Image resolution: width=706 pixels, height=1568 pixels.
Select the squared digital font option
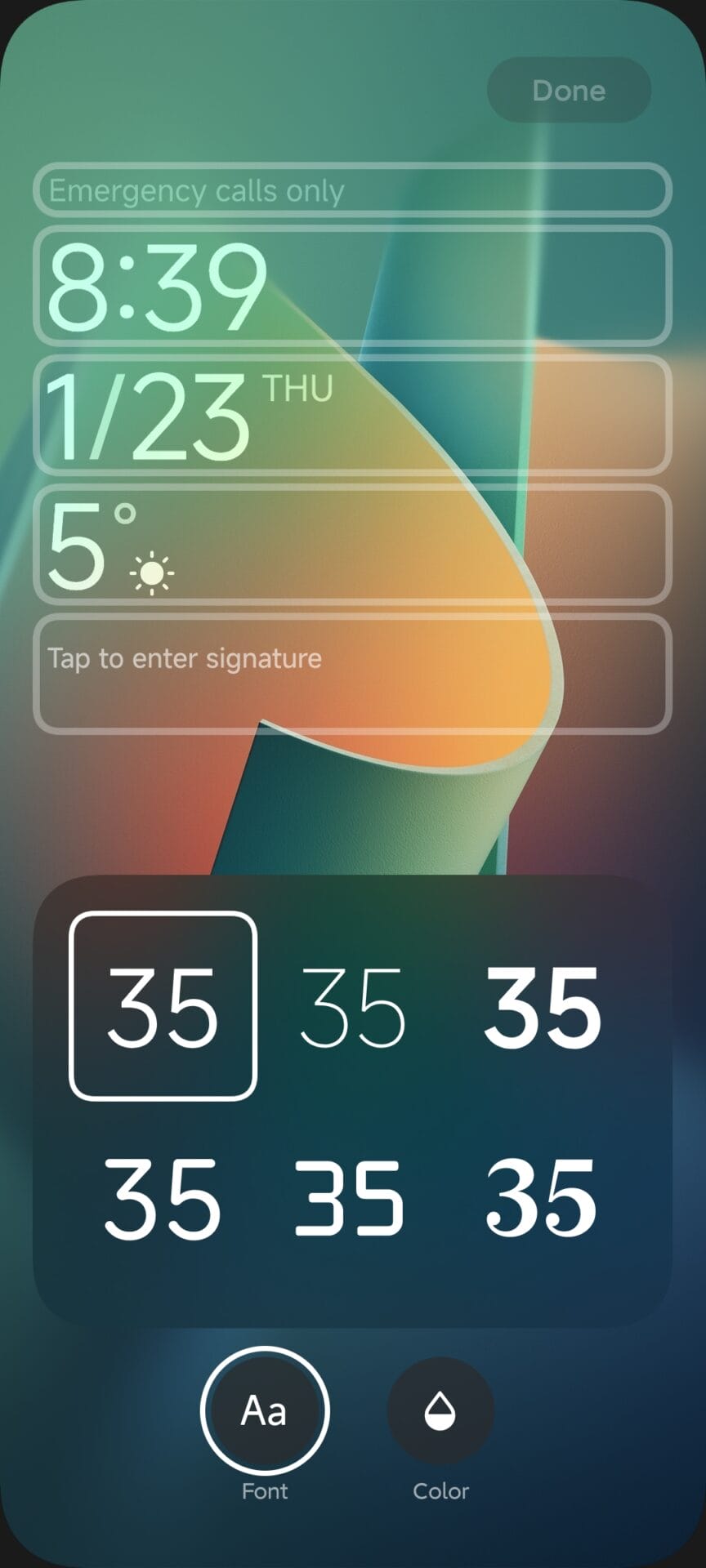[x=350, y=1198]
